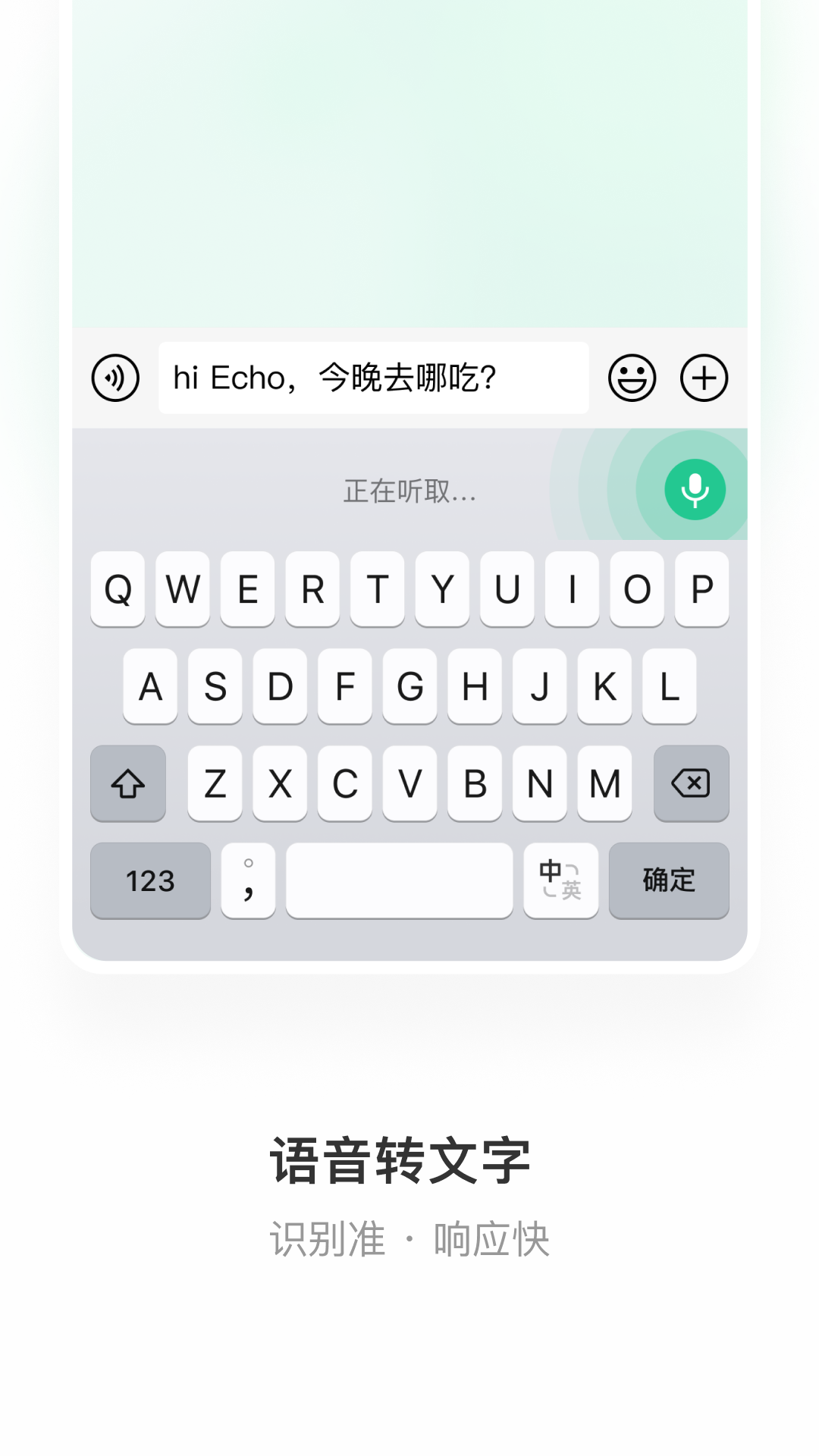Select the E key

pos(247,591)
